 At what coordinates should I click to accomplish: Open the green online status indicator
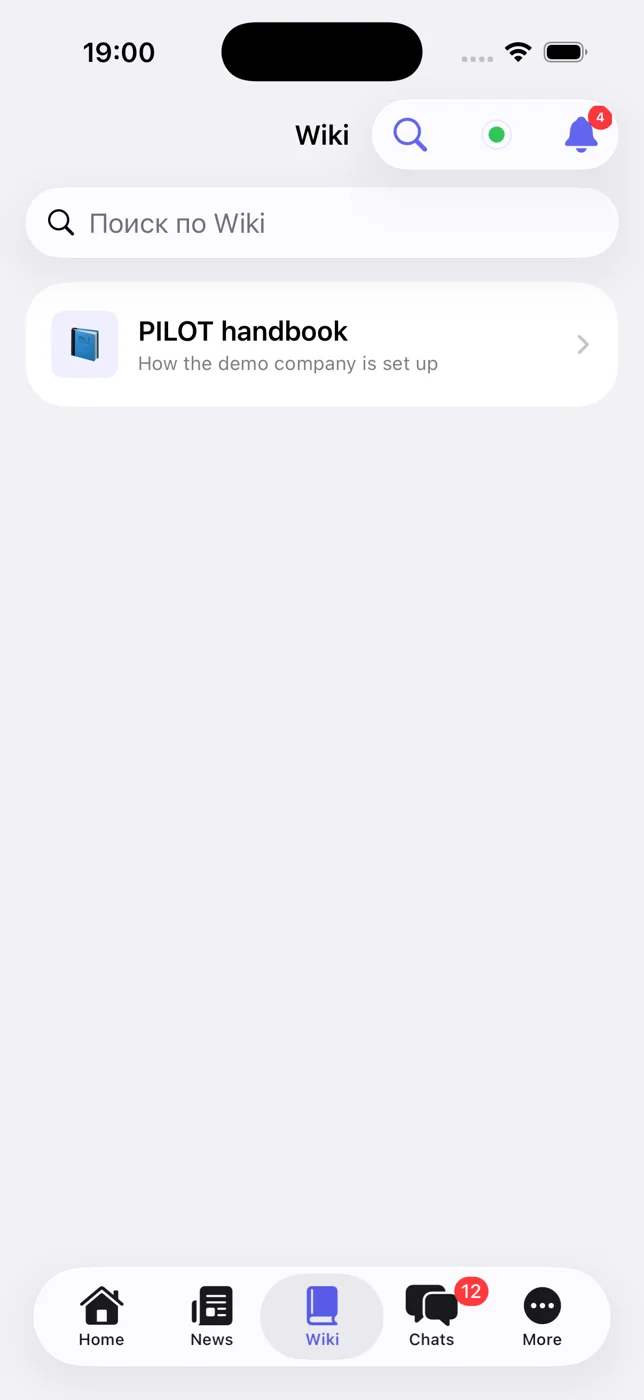(496, 134)
